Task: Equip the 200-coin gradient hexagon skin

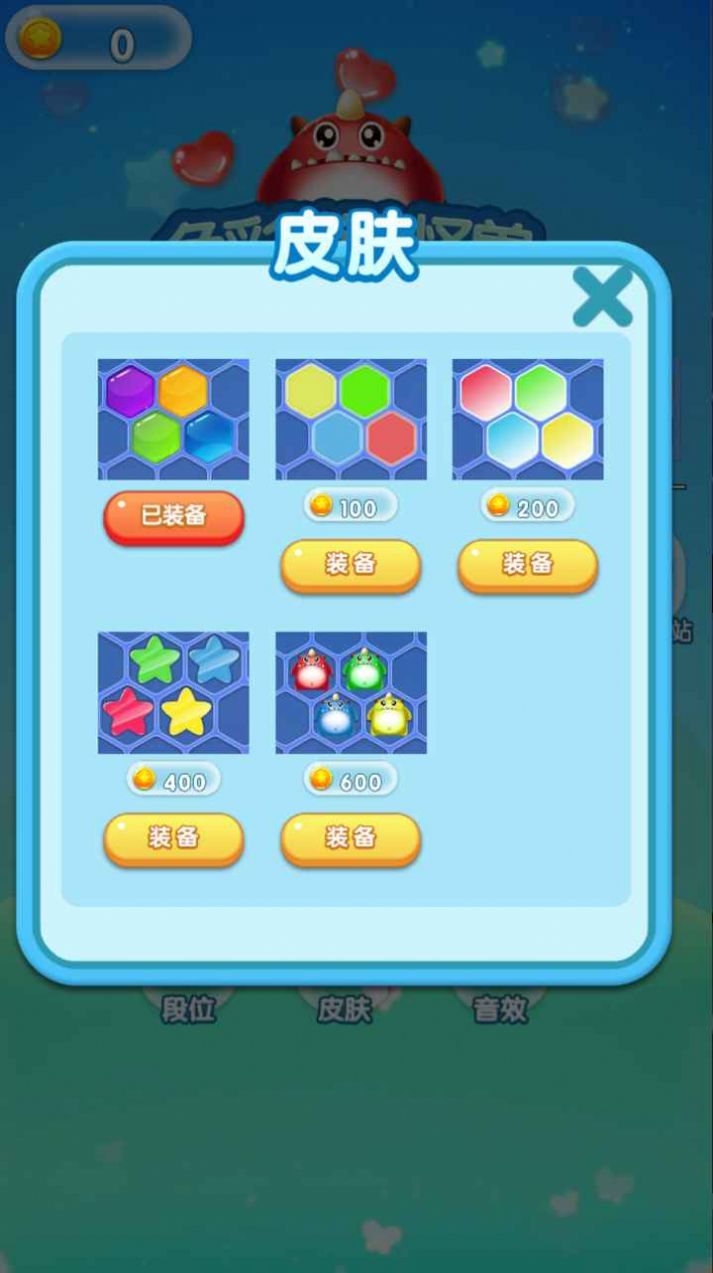Action: 527,565
